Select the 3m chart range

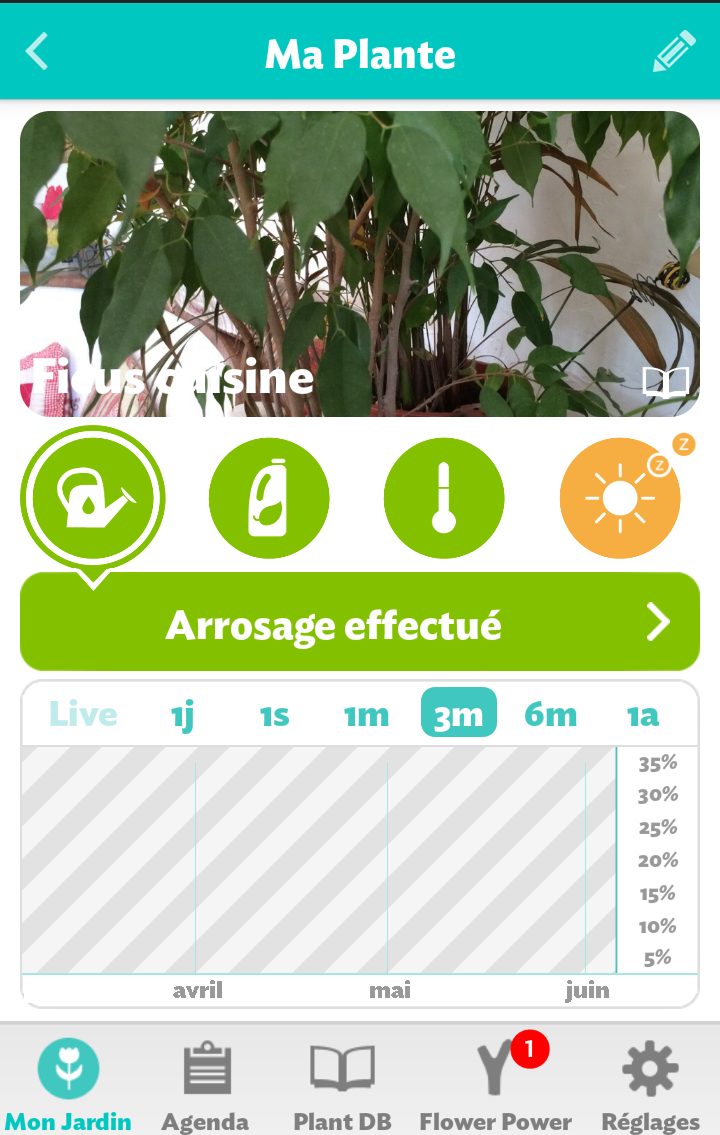458,714
